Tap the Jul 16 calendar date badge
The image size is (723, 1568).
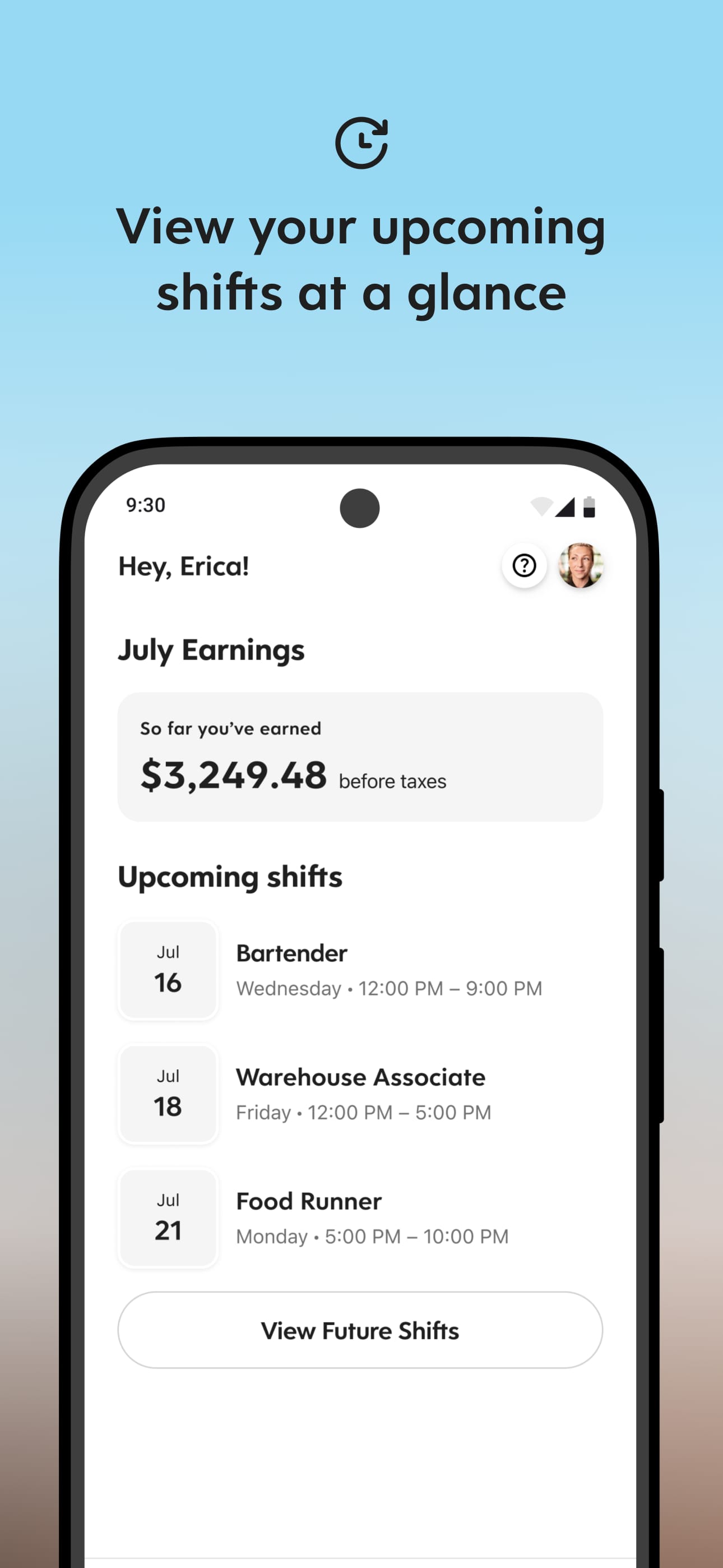(169, 970)
